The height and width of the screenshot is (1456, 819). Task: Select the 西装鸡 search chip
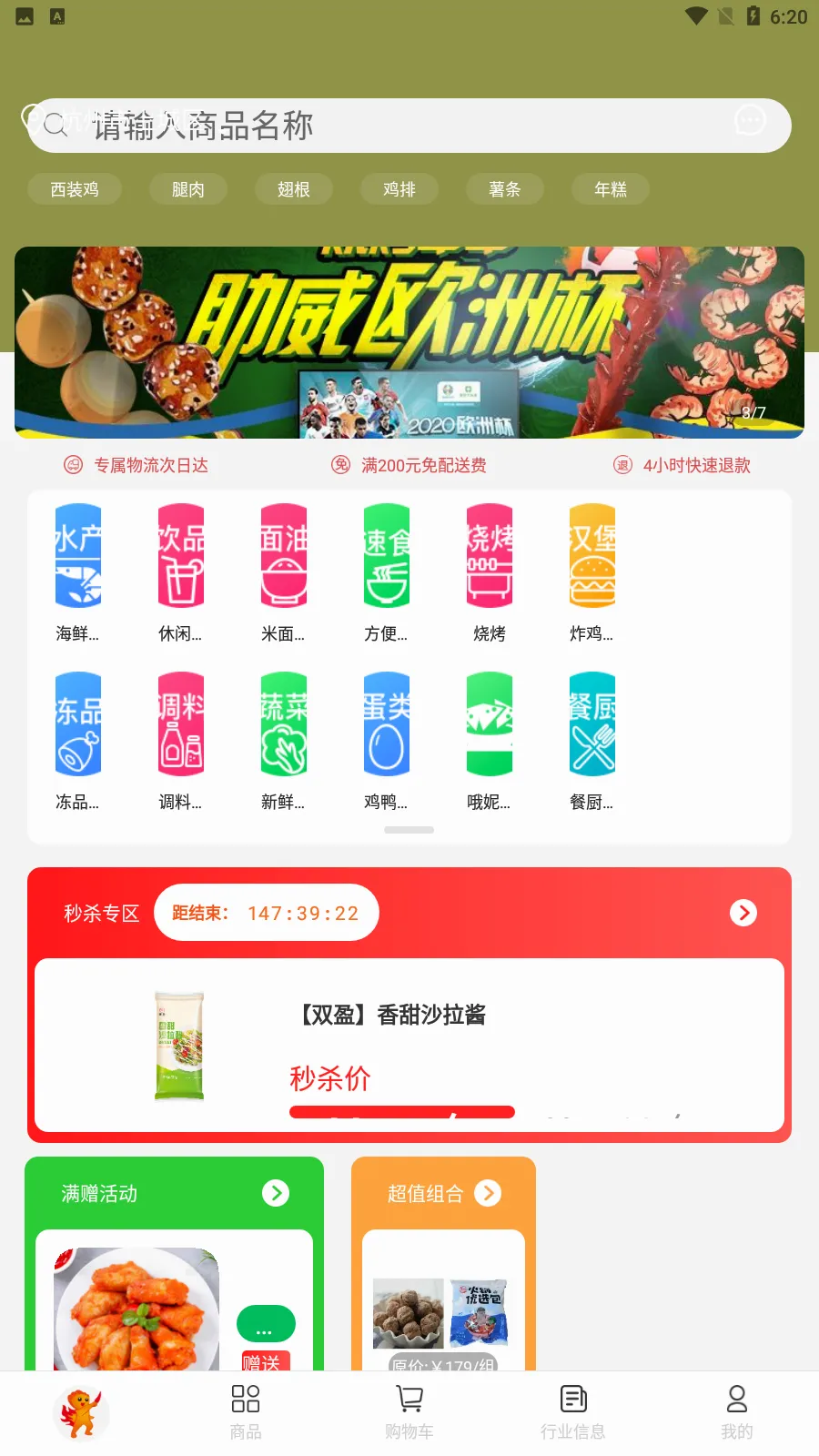pos(75,189)
